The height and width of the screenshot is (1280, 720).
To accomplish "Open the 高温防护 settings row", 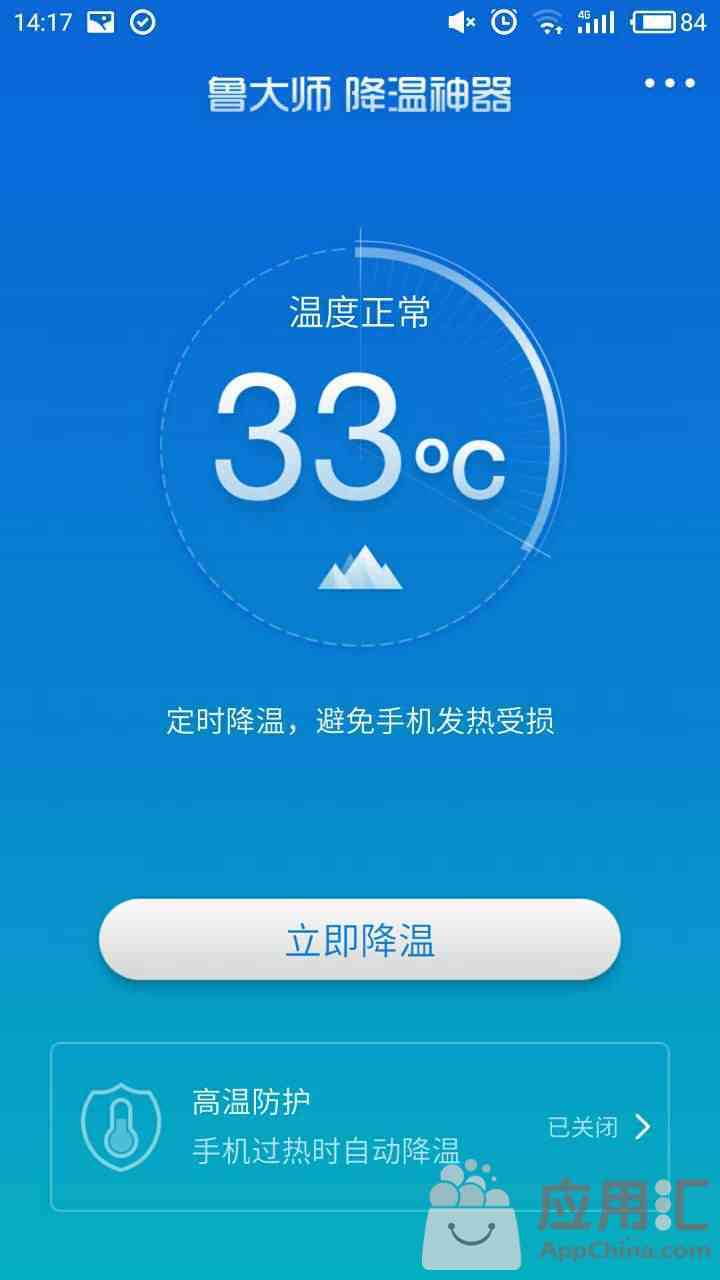I will (x=360, y=1127).
